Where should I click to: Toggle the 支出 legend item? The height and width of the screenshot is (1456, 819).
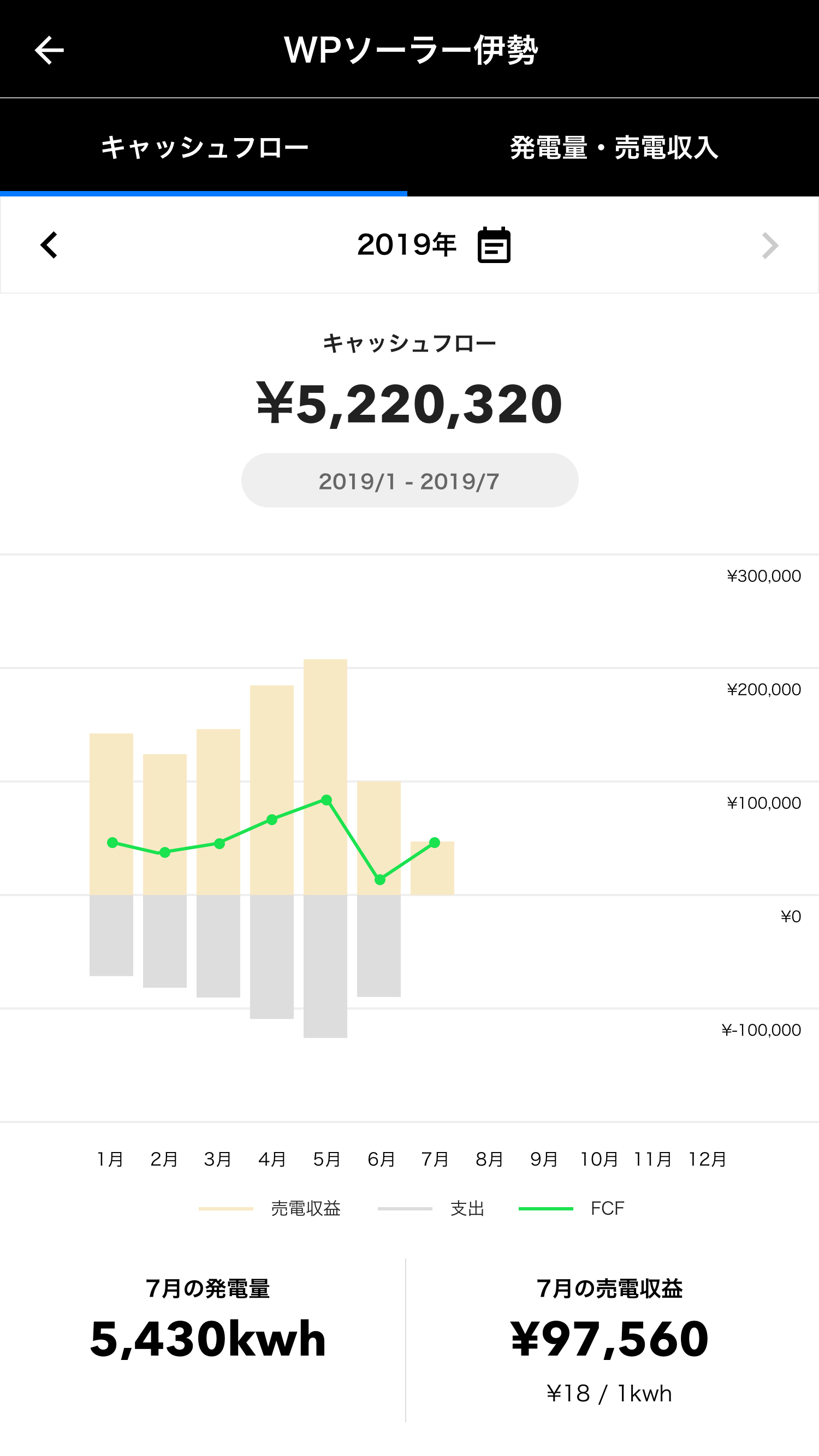[431, 1208]
